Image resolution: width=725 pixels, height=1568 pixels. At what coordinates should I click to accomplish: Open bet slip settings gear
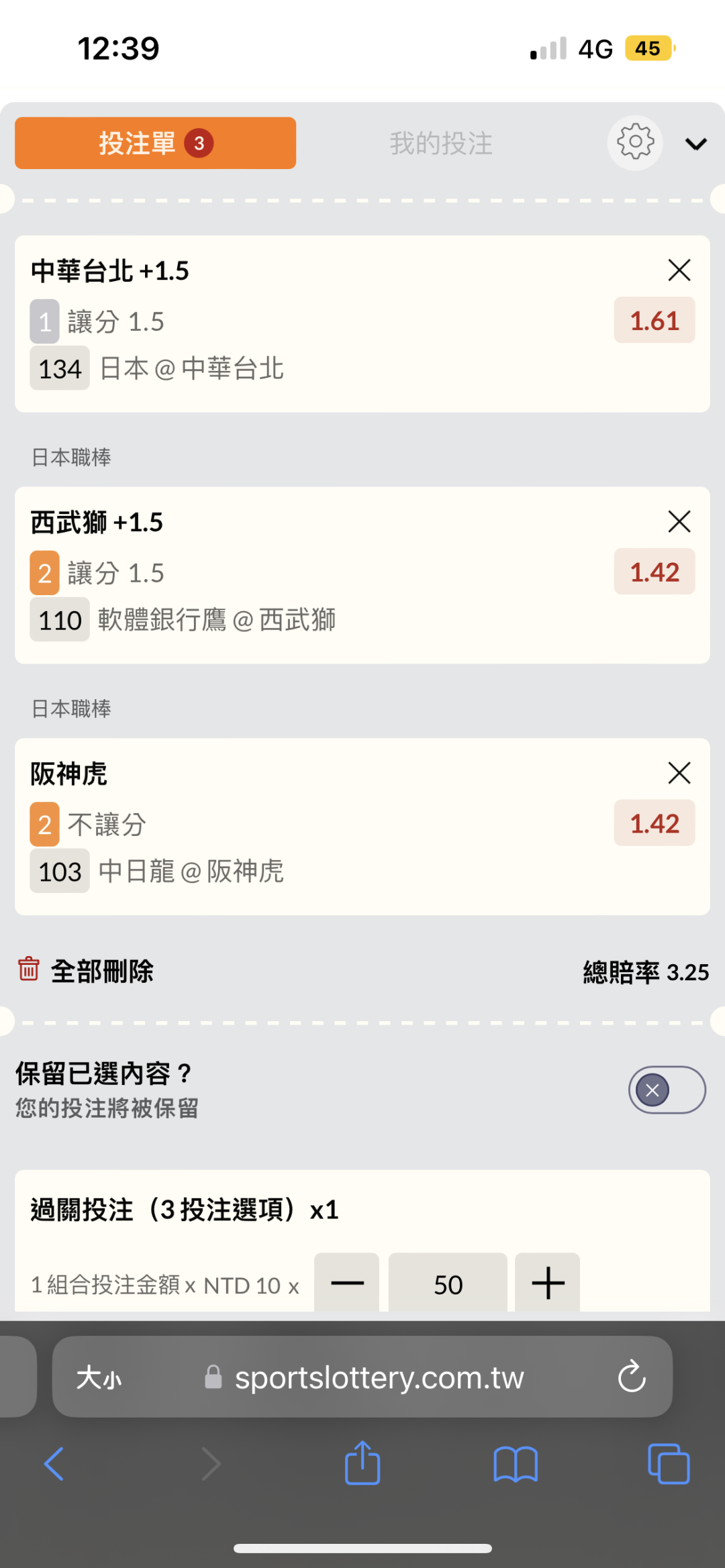(x=635, y=142)
